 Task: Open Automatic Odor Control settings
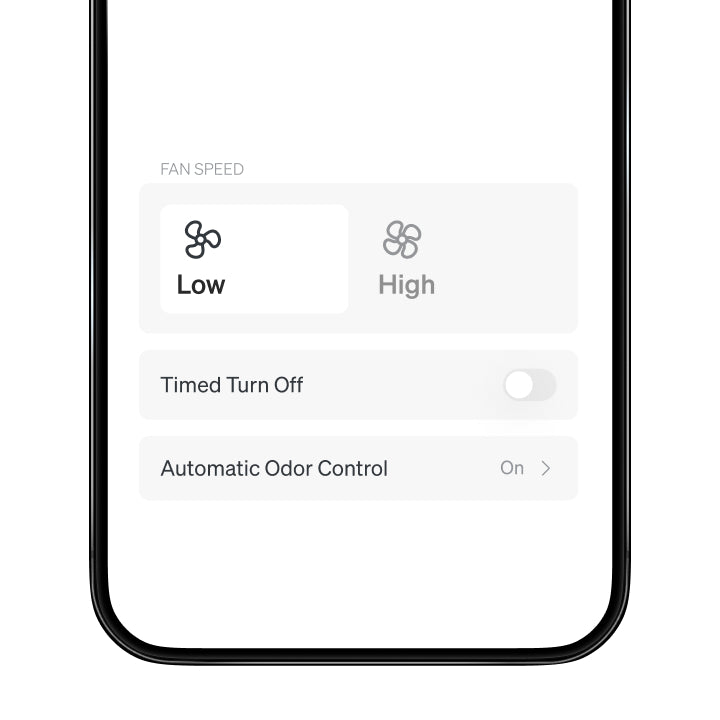tap(358, 468)
